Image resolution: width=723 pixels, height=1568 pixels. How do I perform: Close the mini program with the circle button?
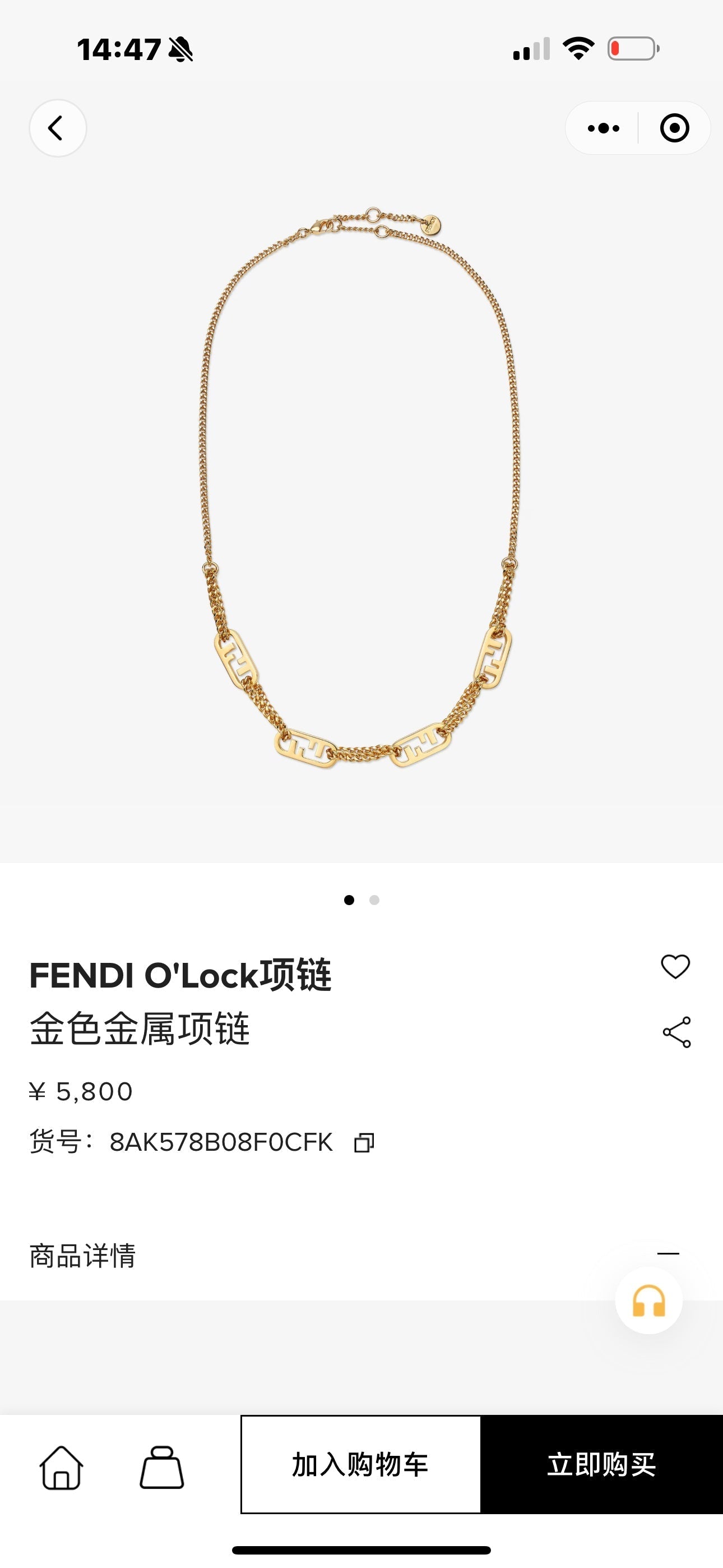tap(674, 128)
